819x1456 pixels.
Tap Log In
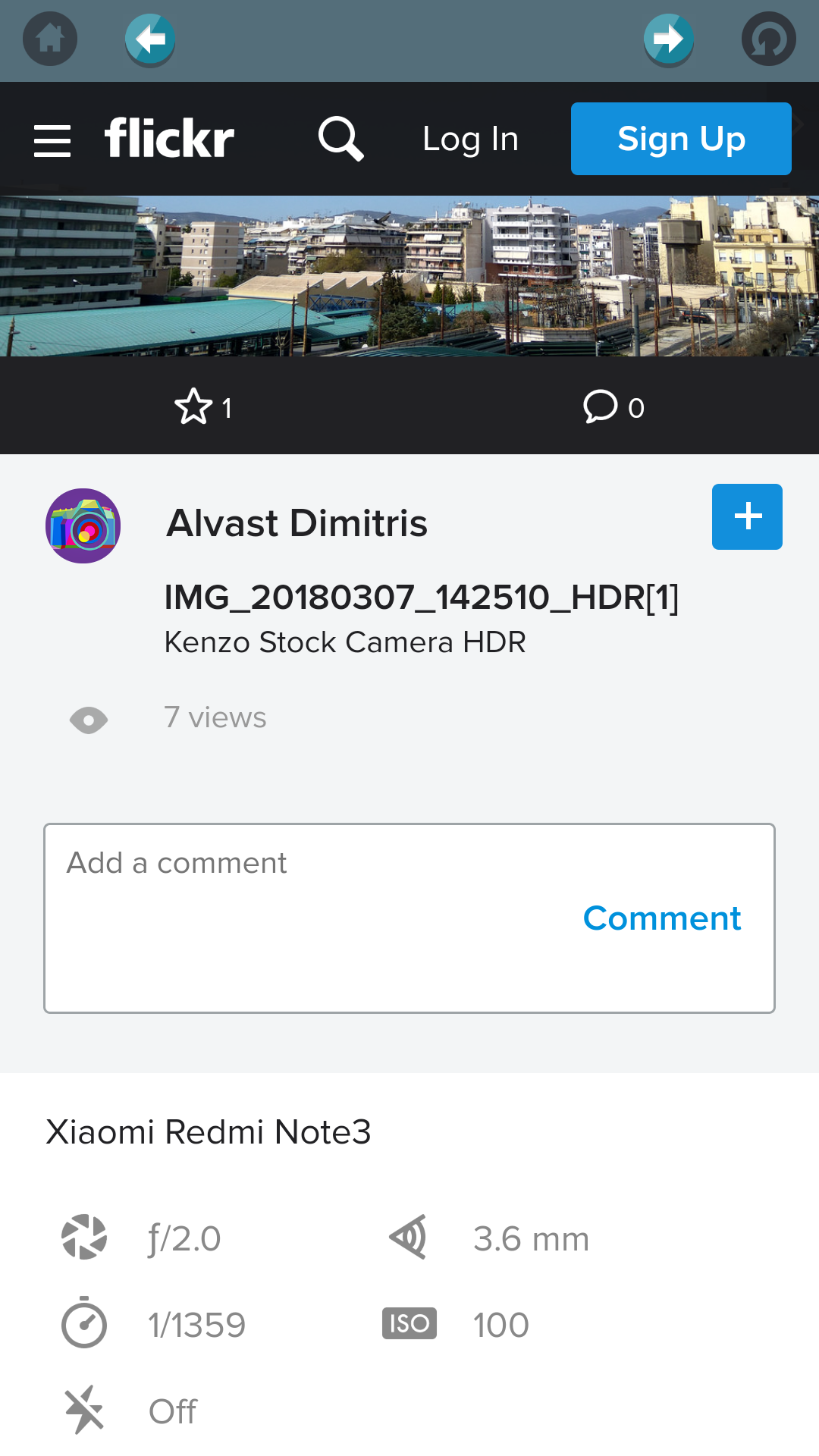point(470,140)
